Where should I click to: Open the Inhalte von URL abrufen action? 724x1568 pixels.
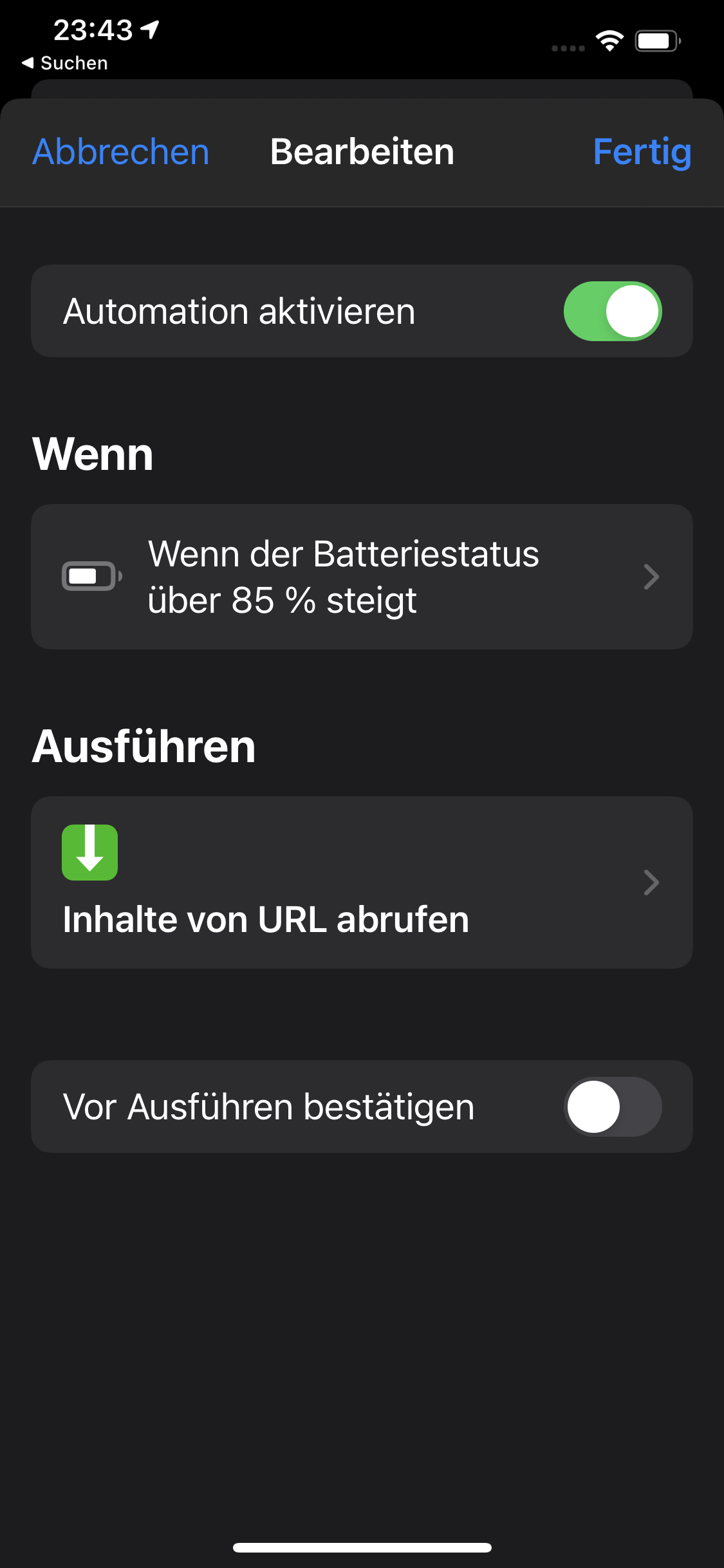tap(362, 882)
